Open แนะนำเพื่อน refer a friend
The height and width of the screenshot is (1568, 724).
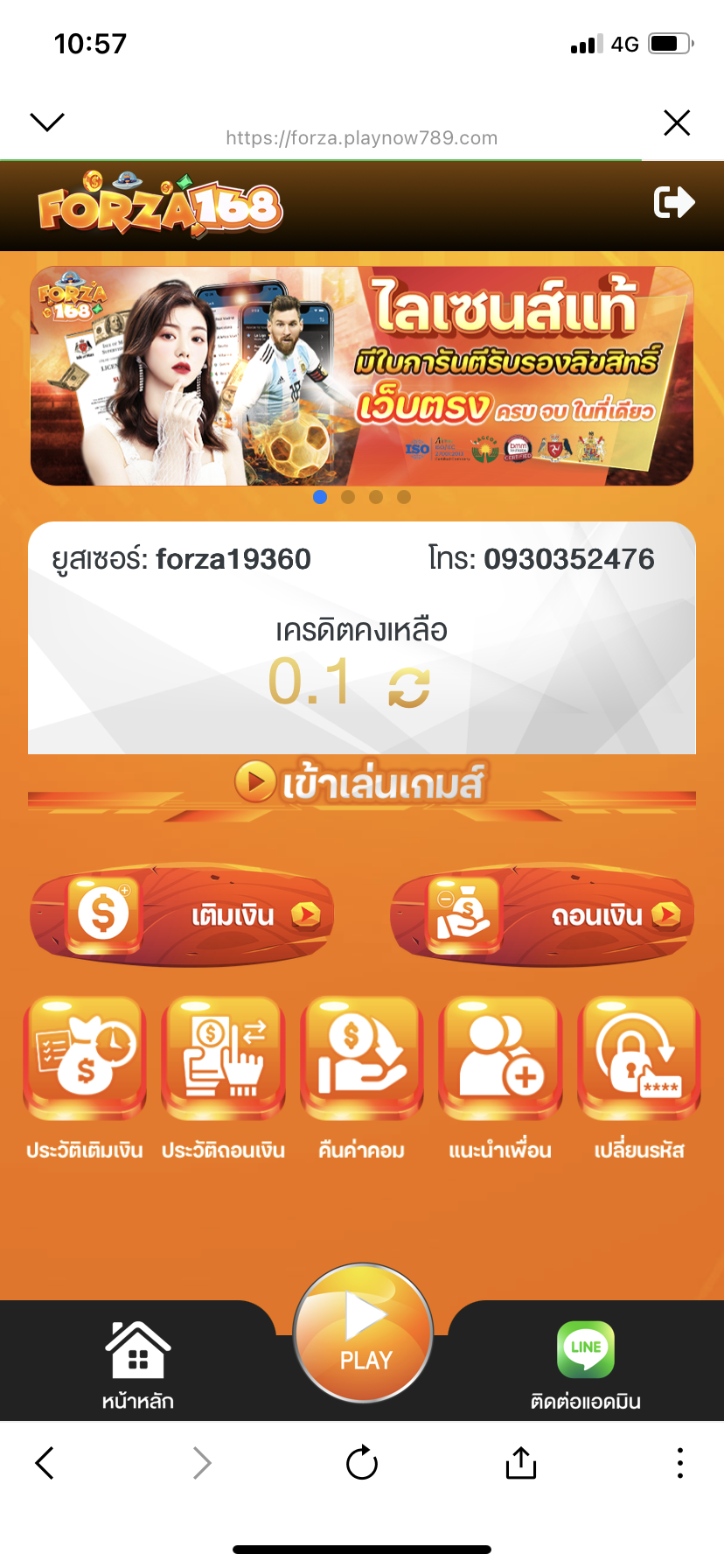(x=500, y=1080)
